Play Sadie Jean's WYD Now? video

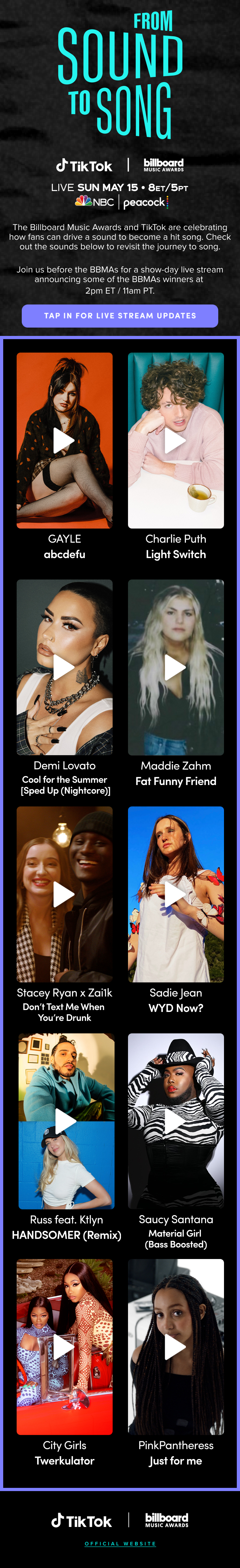pos(176,894)
